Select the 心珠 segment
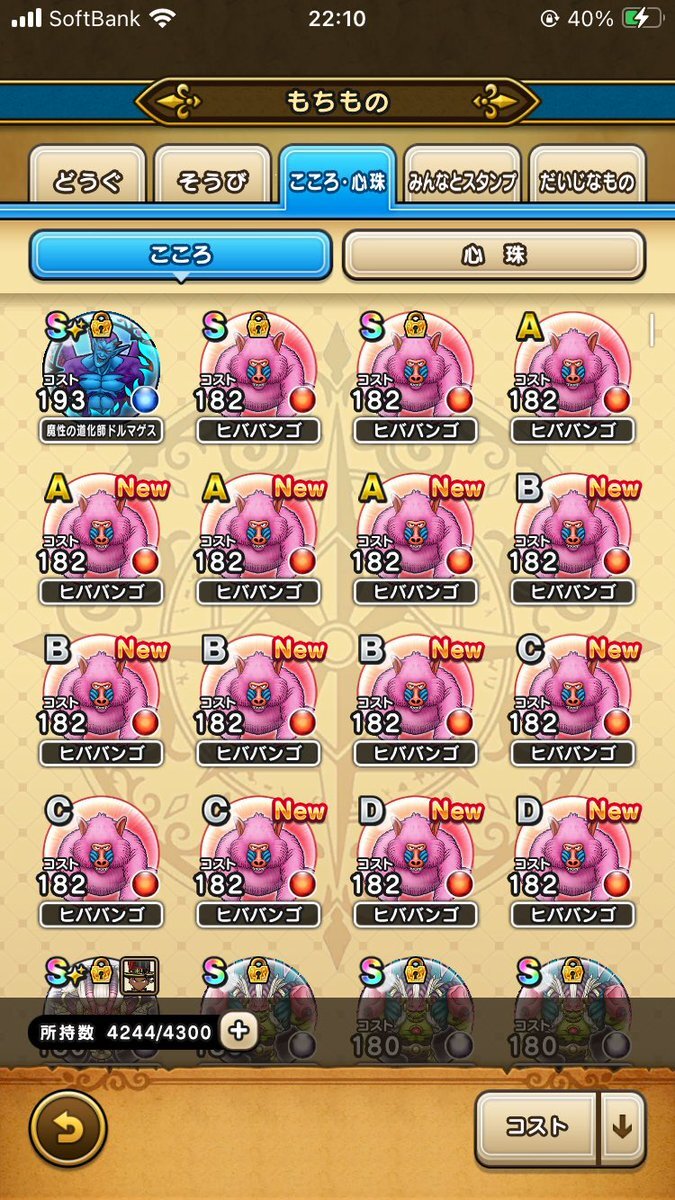Viewport: 675px width, 1200px height. click(494, 255)
